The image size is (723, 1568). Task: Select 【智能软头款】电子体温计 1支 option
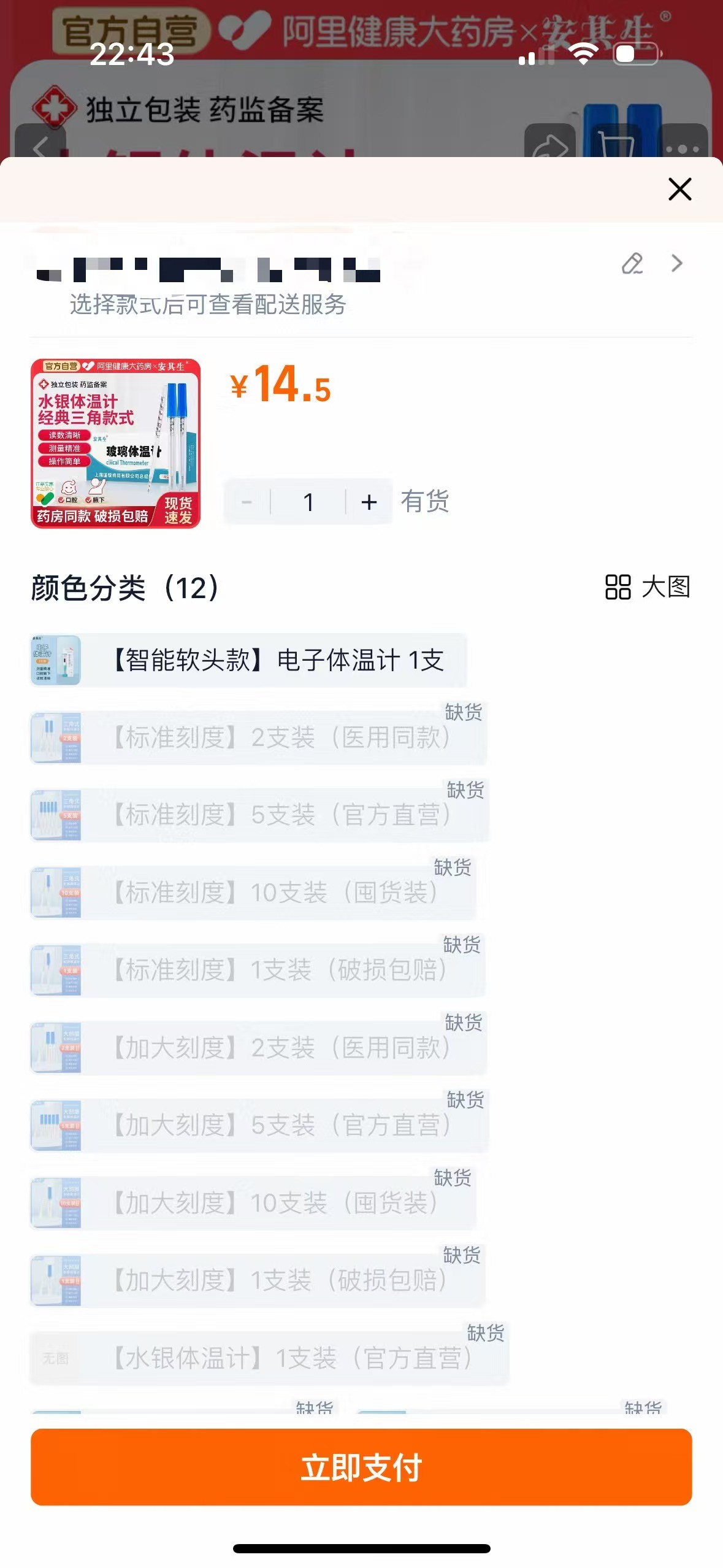click(x=248, y=660)
